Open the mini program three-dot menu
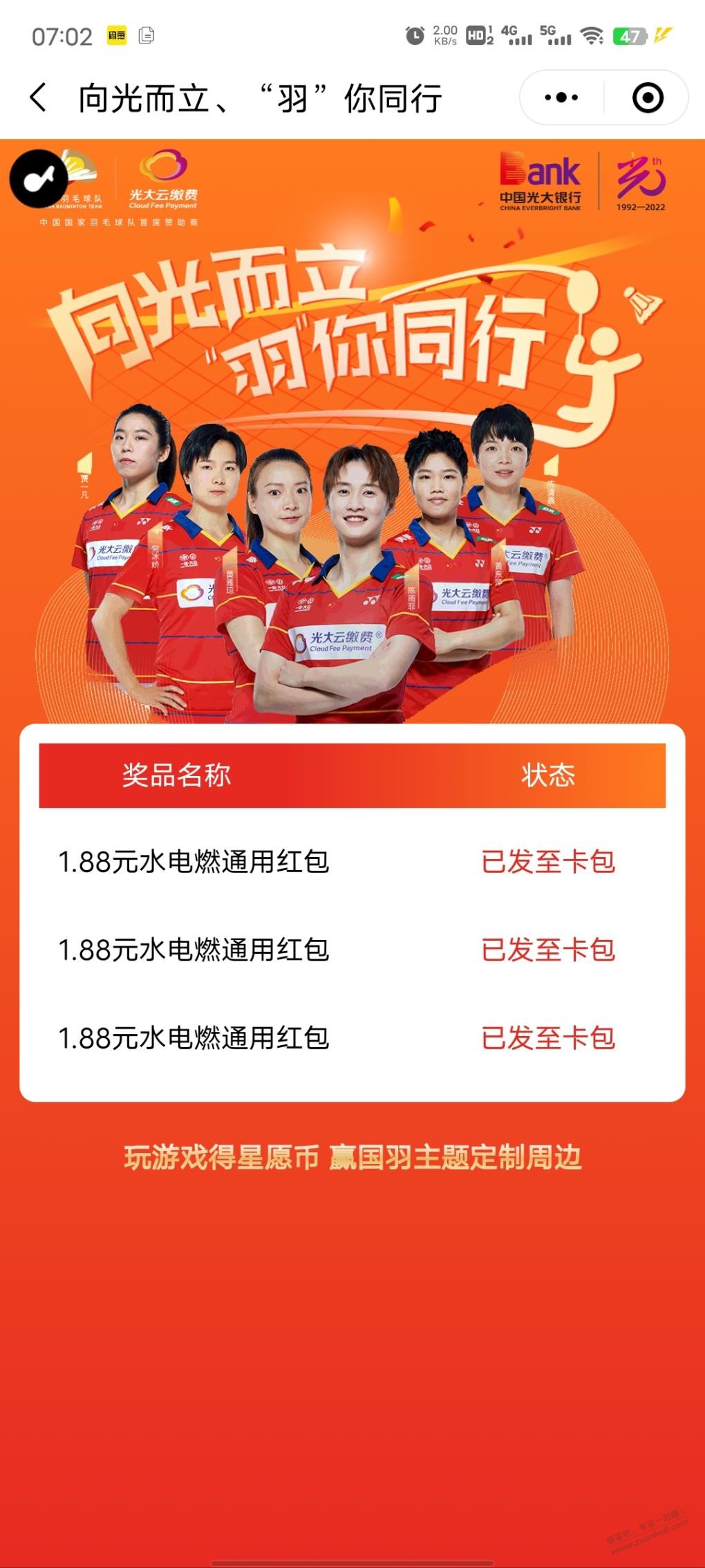Screen dimensions: 705x1568 click(561, 98)
